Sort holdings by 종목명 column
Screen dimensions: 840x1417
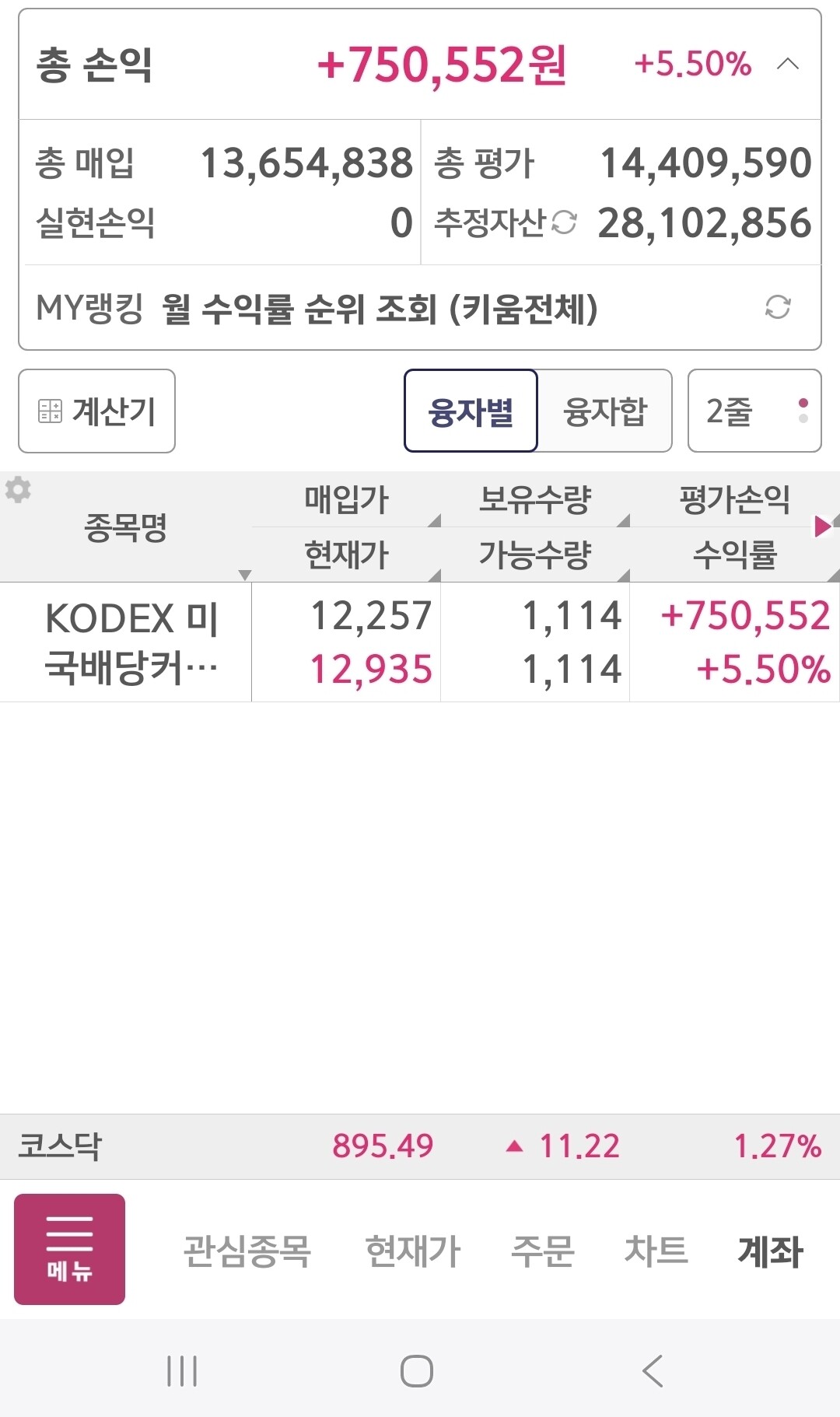126,527
